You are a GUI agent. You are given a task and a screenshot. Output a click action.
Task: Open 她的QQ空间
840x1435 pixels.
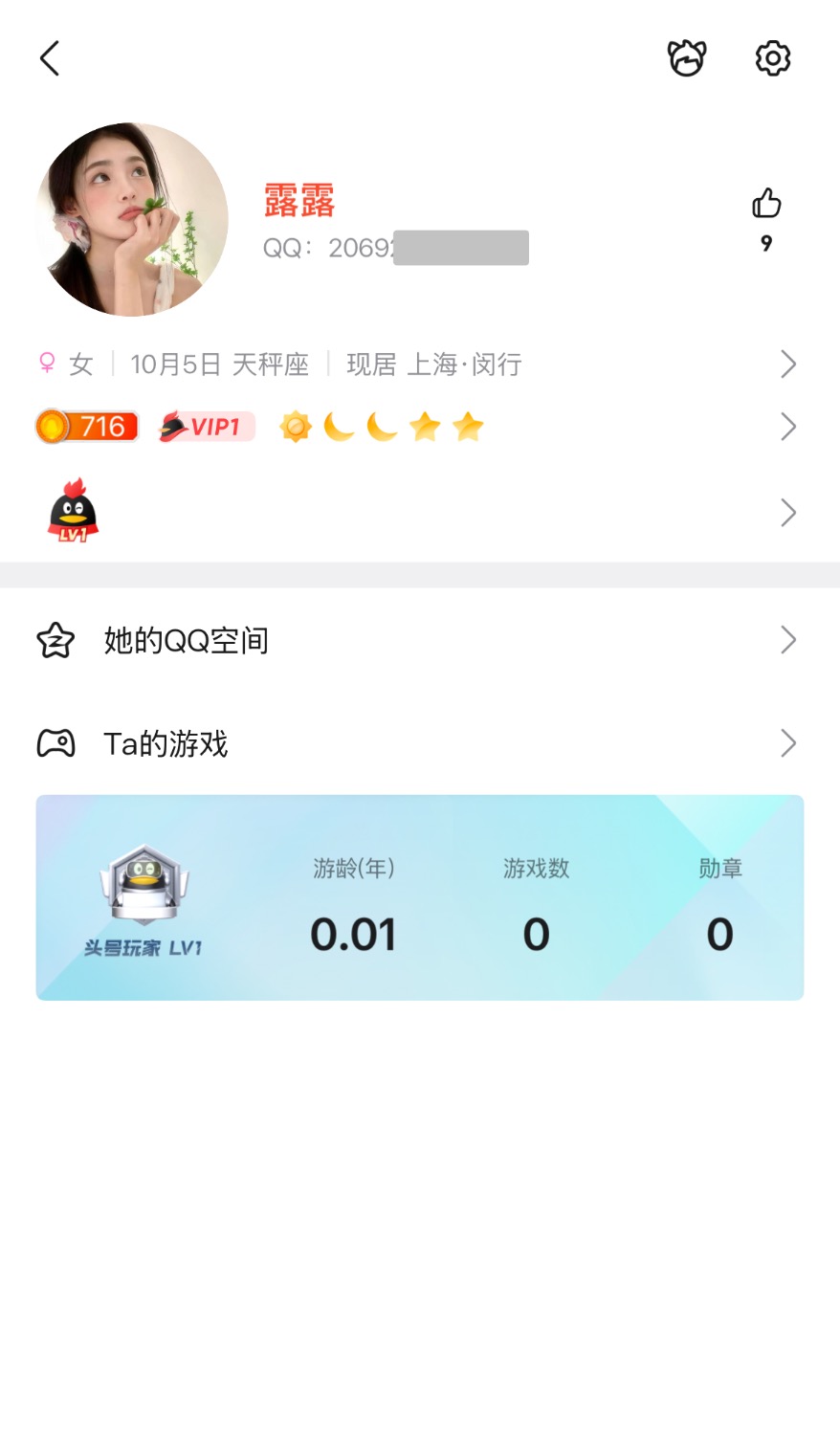tap(419, 640)
